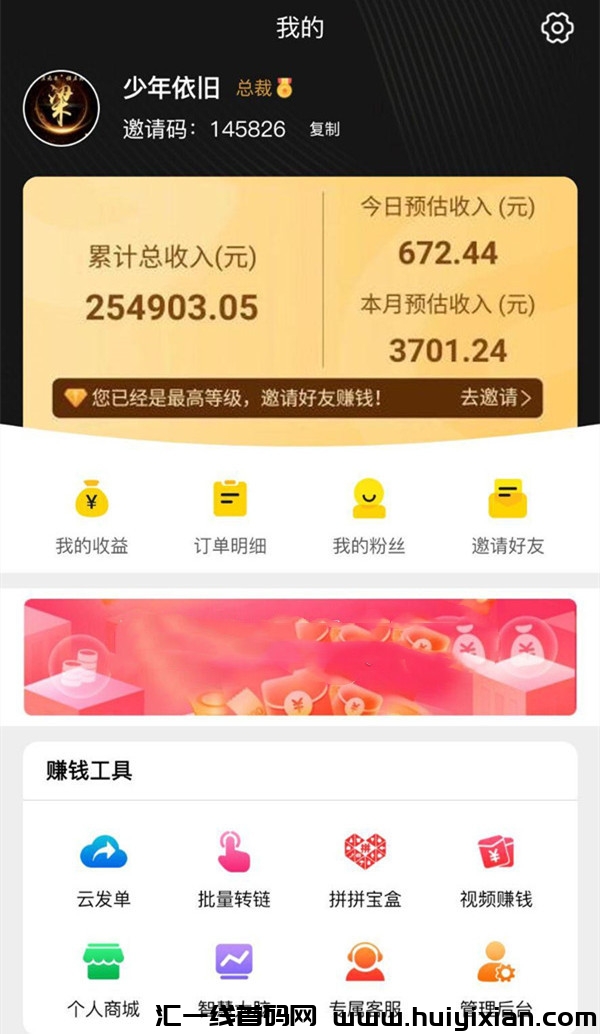
Task: Tap 去邀请 to invite friends
Action: (495, 398)
